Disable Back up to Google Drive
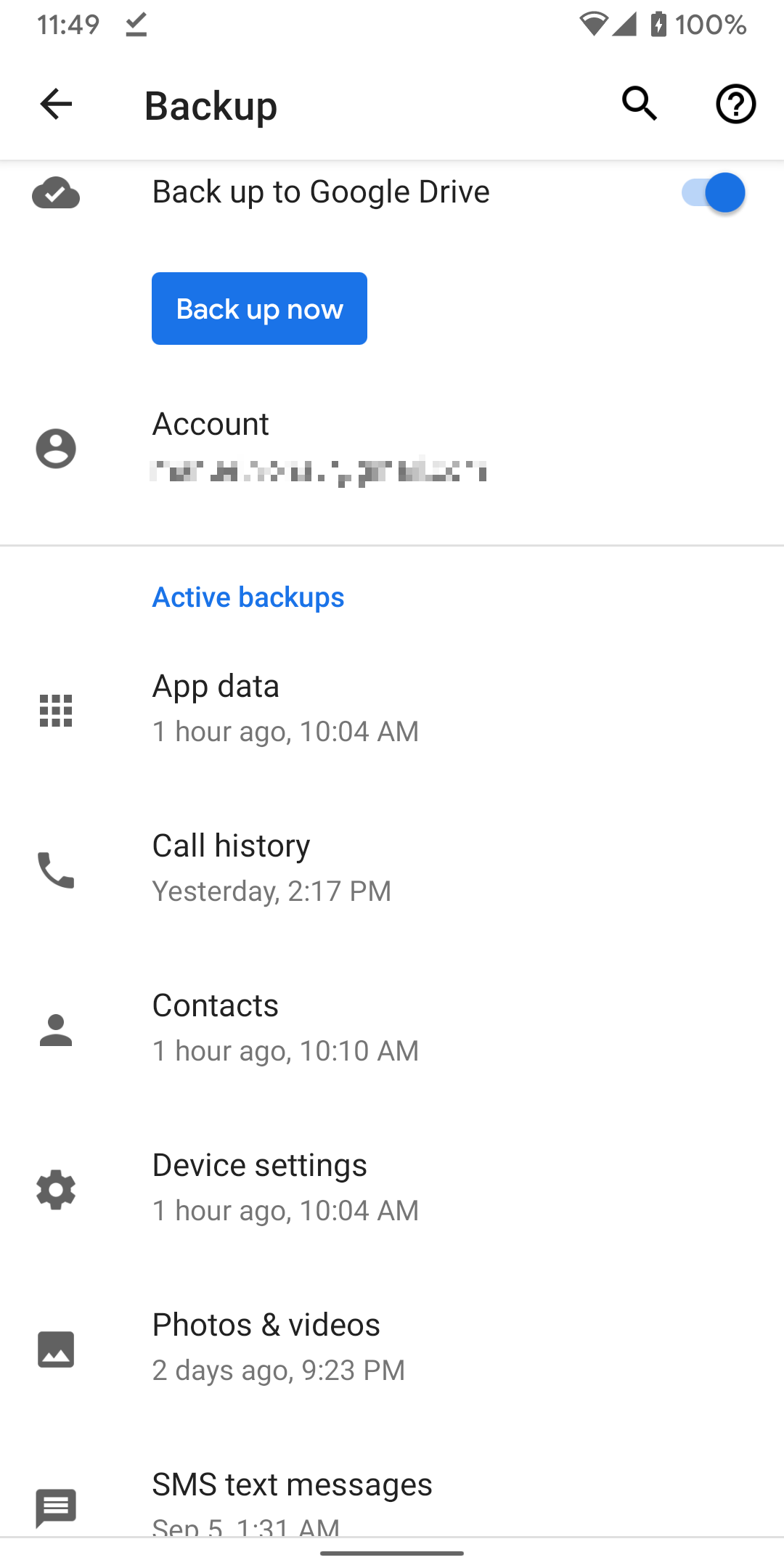 pyautogui.click(x=714, y=192)
